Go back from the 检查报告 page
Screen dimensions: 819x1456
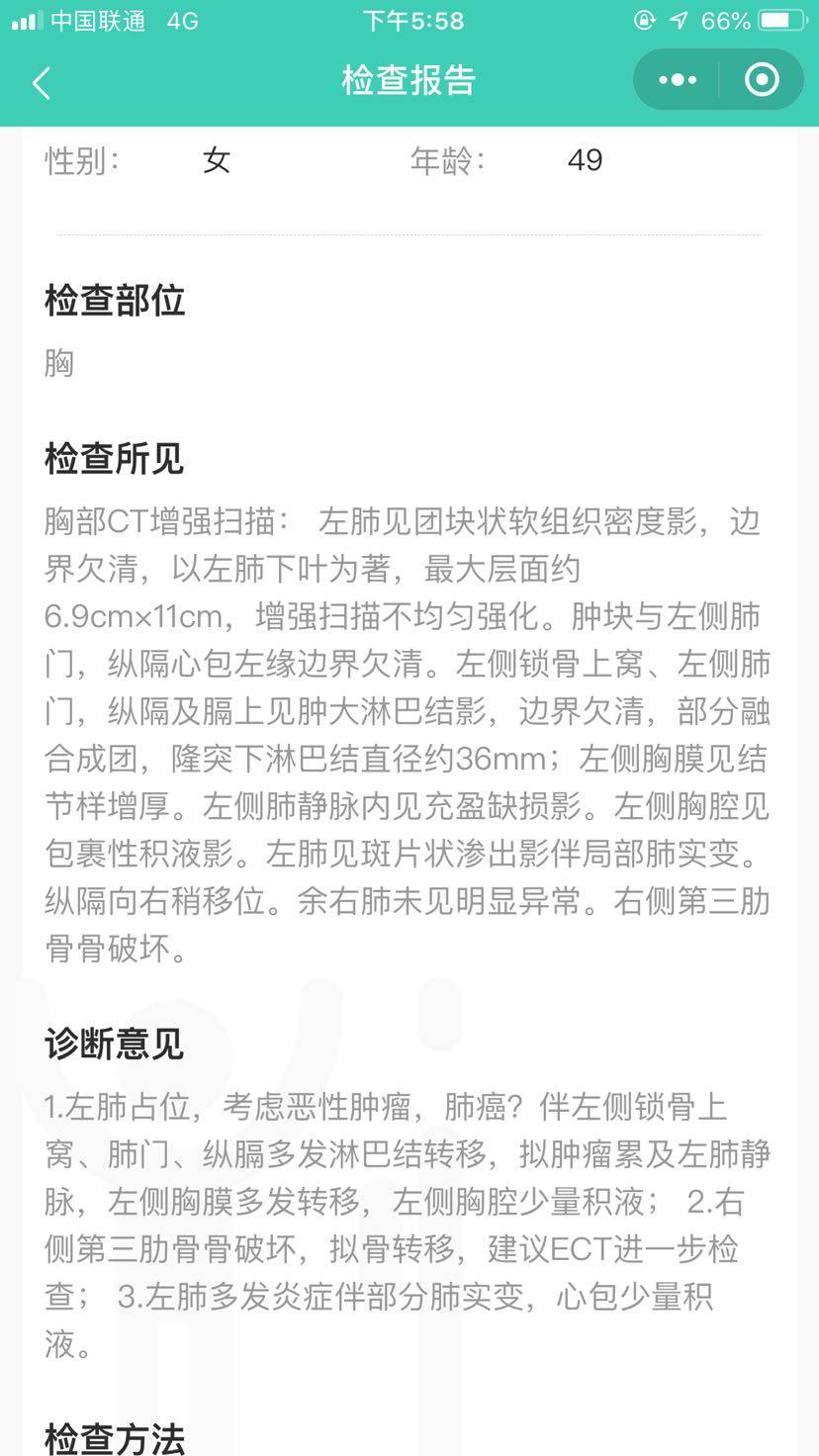42,83
